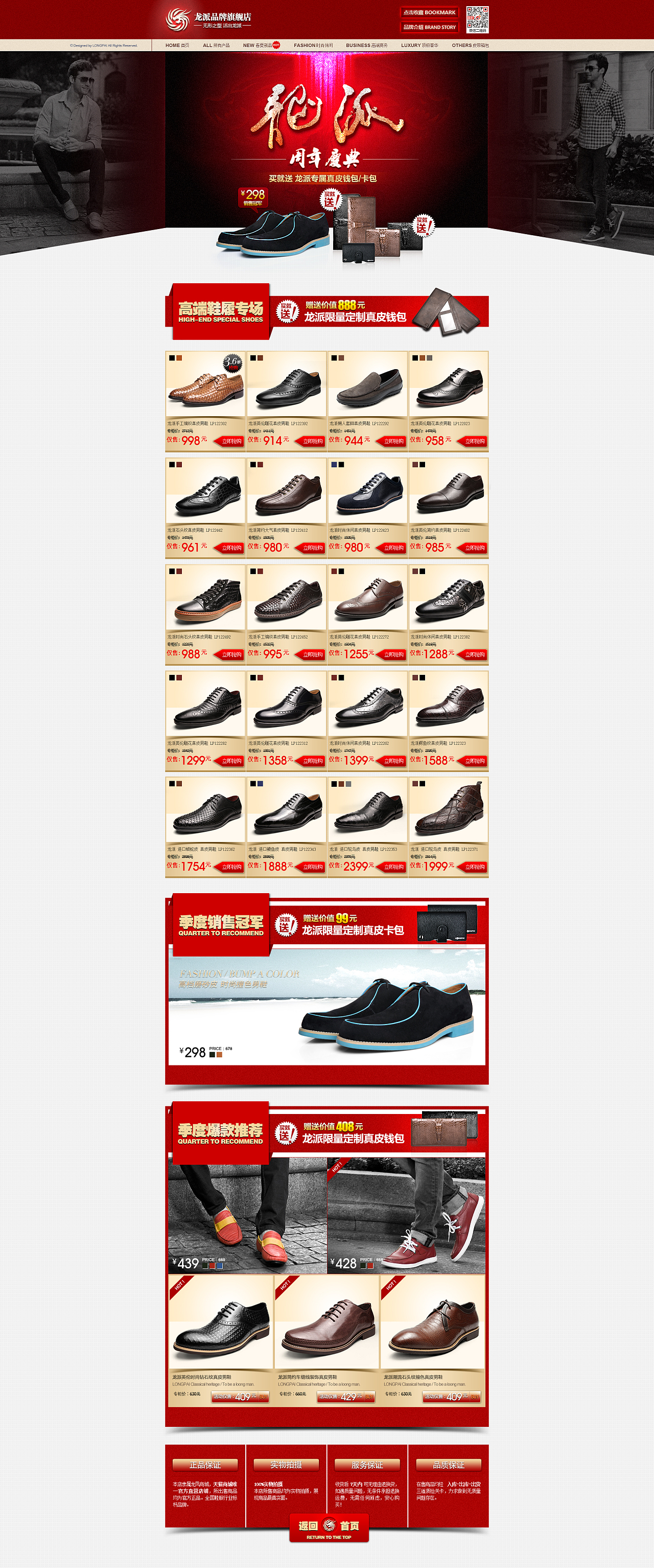Buy now the 914元 brogue shoe LP122392
The width and height of the screenshot is (654, 1568).
point(311,441)
